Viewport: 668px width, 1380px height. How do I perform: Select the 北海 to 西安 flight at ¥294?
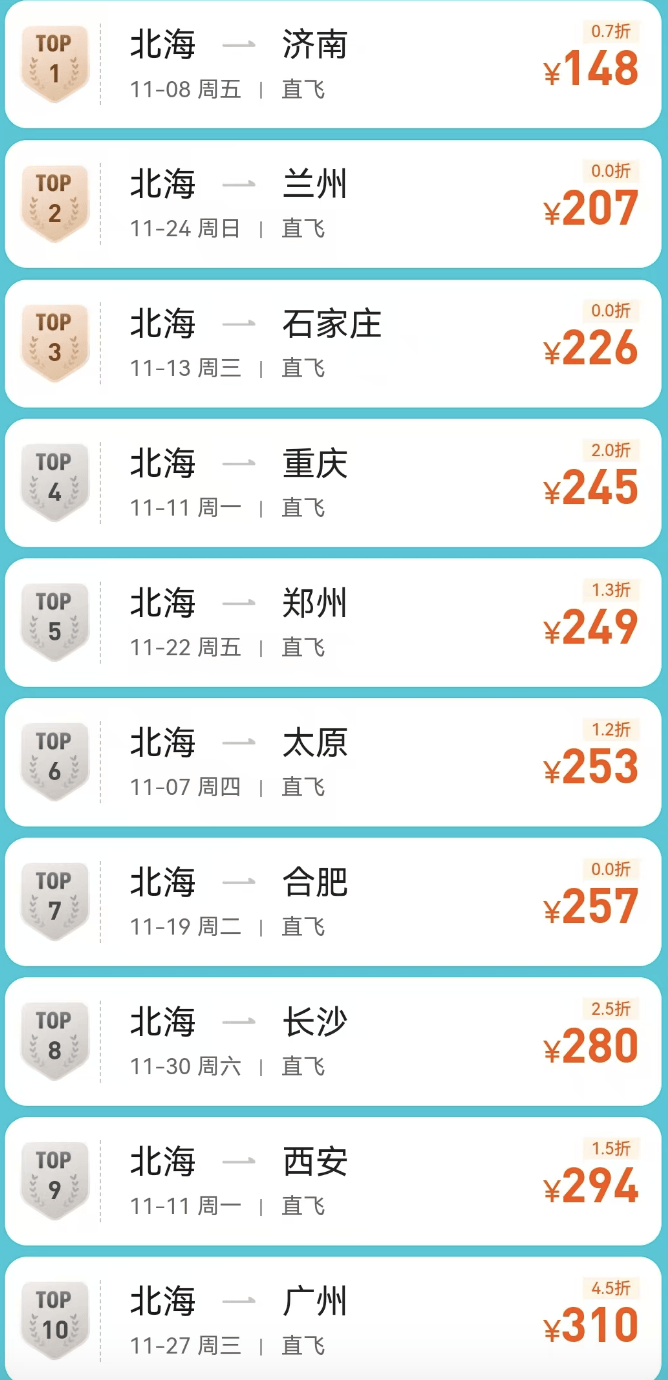(334, 1181)
